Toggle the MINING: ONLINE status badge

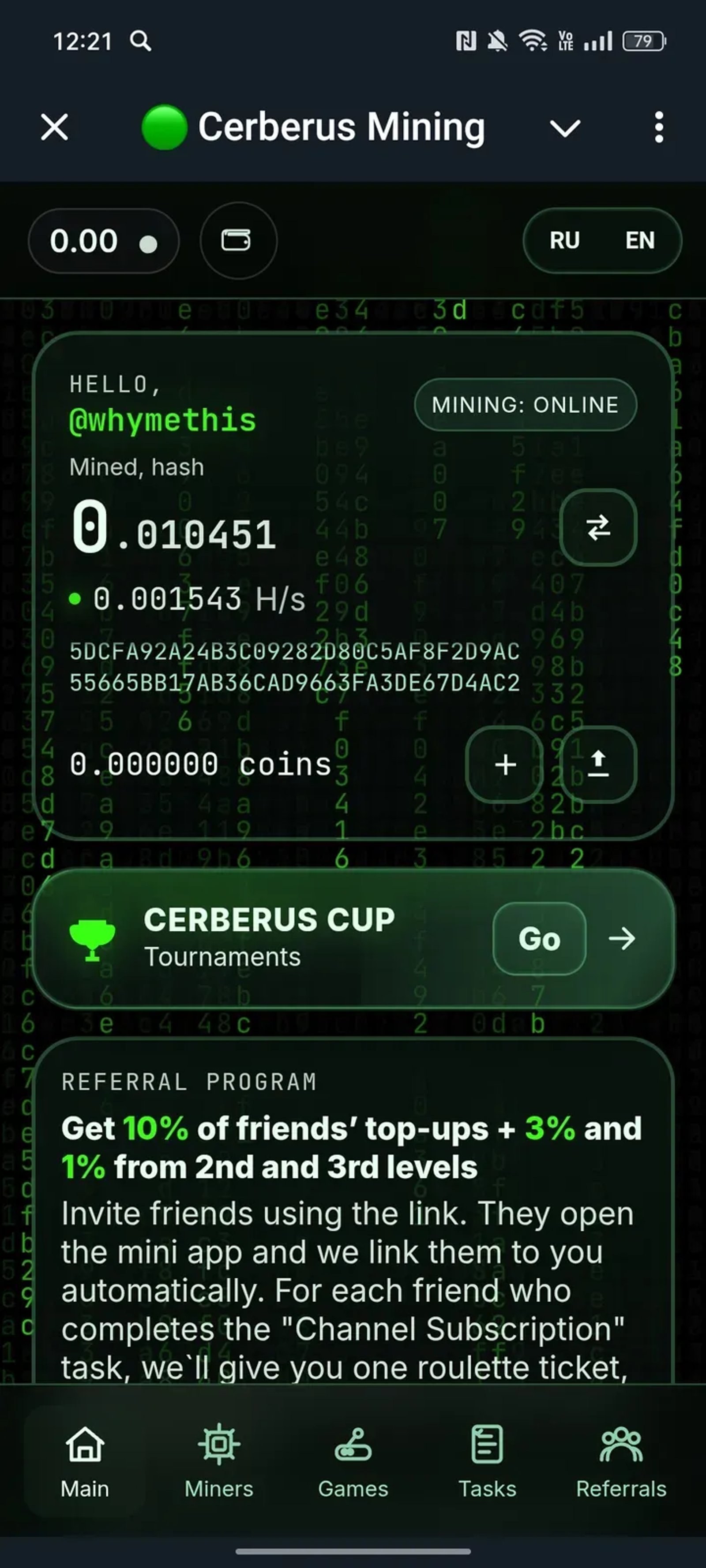[x=525, y=405]
